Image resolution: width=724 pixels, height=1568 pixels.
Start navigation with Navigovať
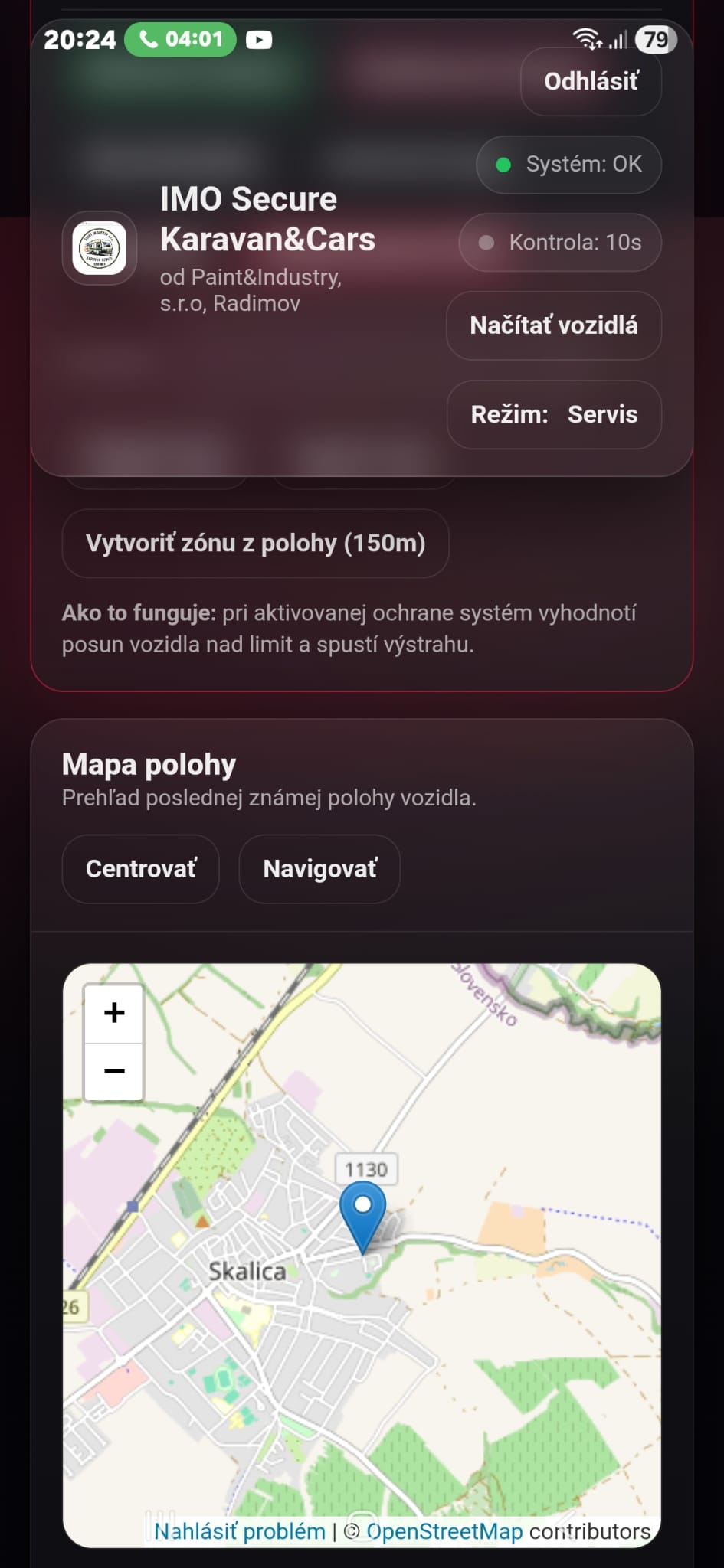click(319, 869)
